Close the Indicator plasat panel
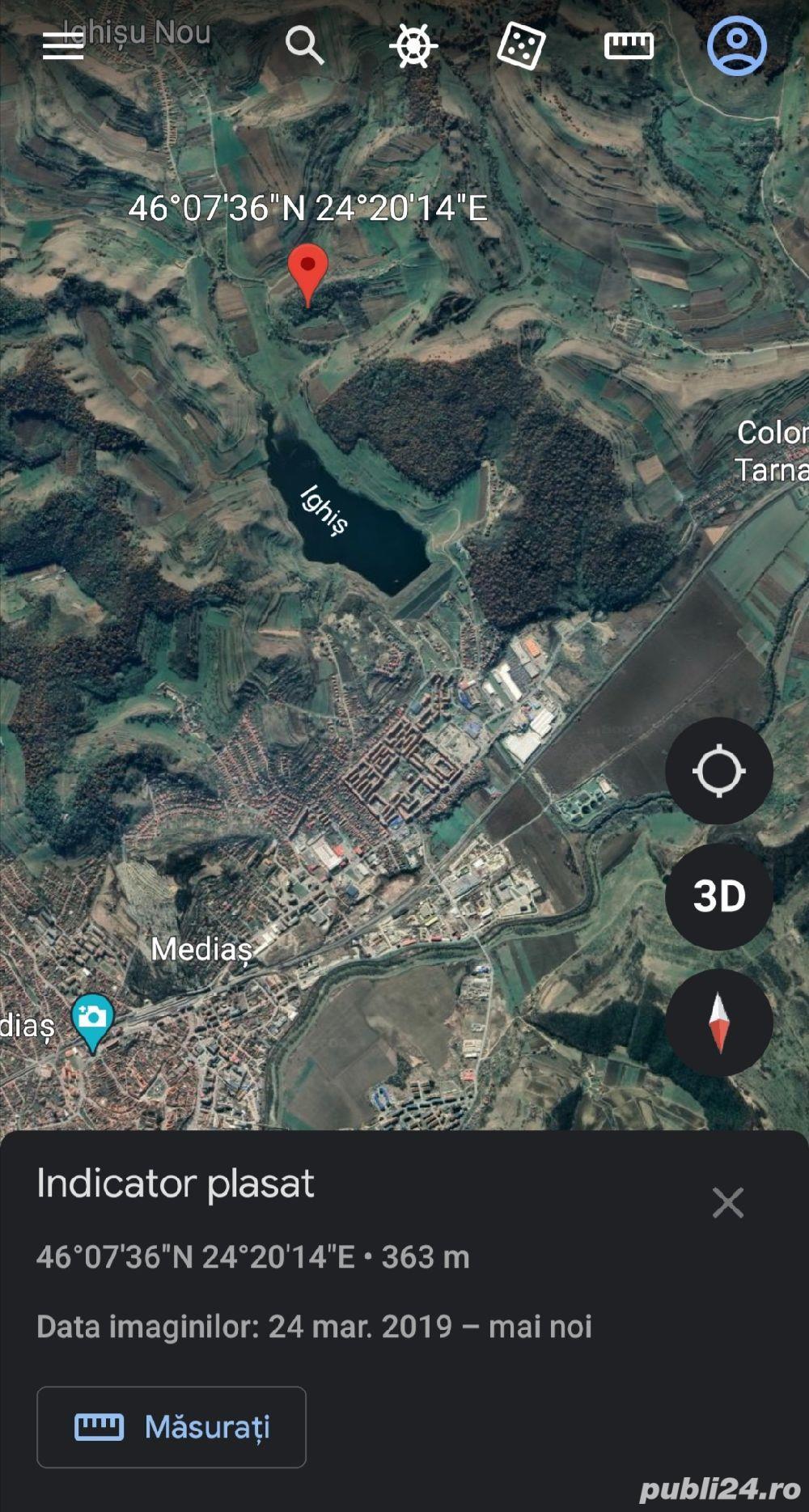Viewport: 809px width, 1512px height. pos(727,1203)
